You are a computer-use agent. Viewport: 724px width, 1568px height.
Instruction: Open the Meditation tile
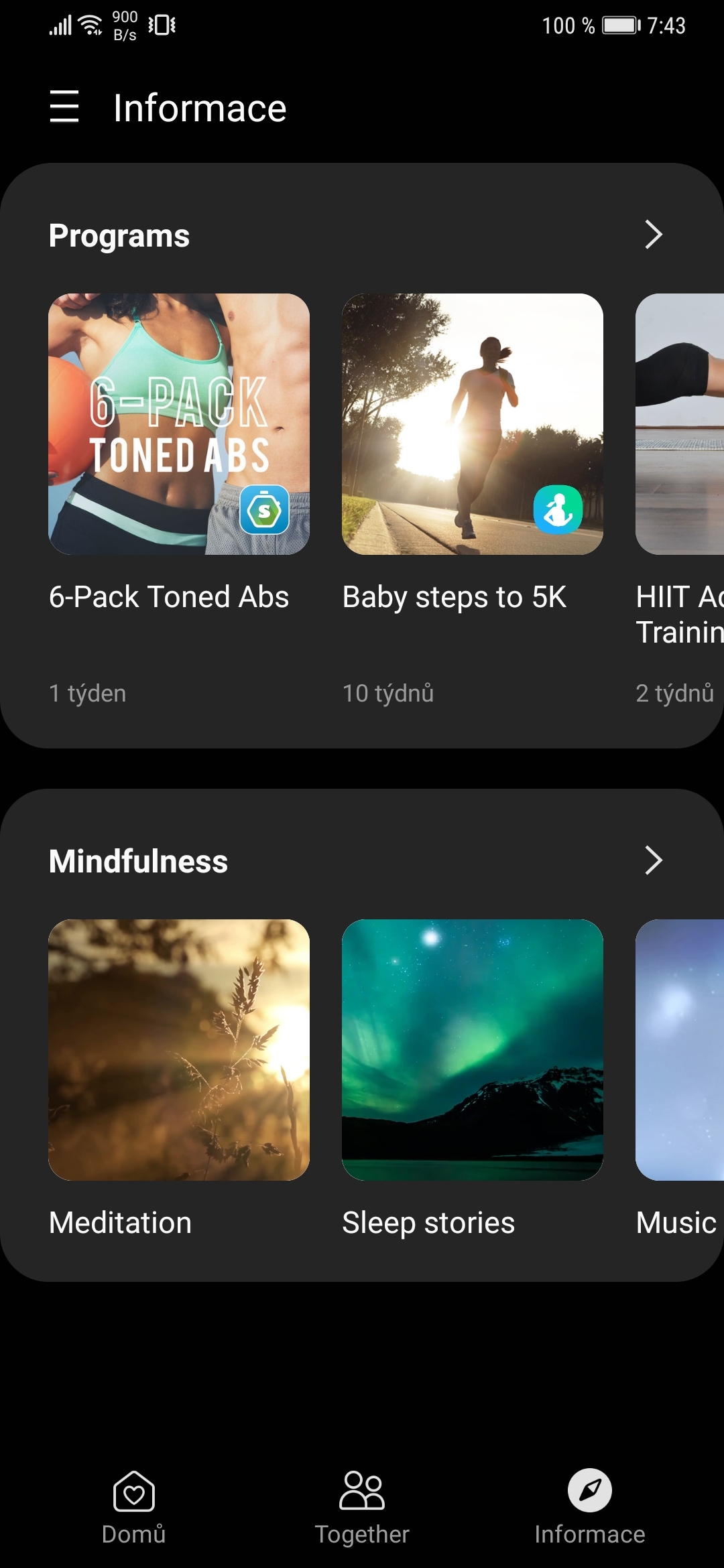[x=179, y=1050]
